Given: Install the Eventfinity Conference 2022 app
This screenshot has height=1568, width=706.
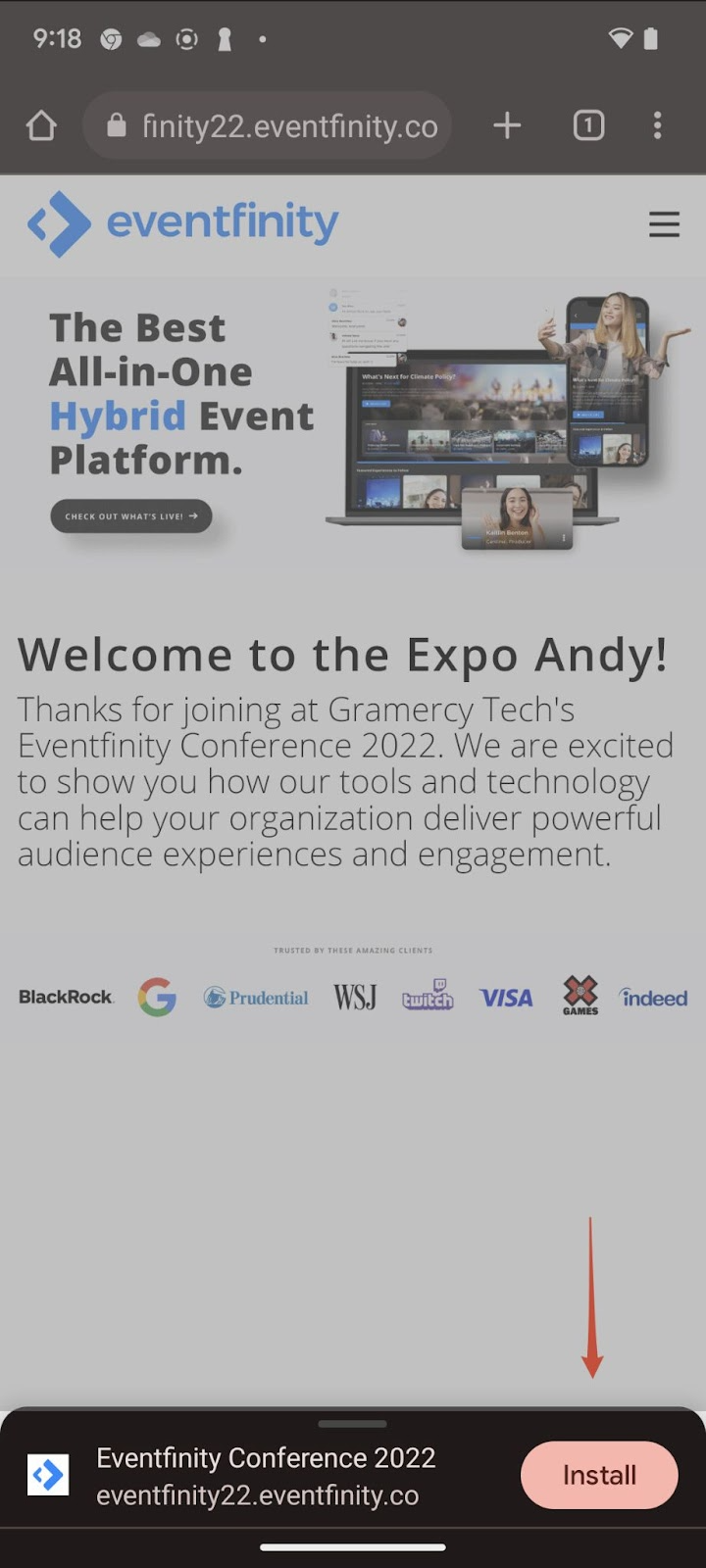Looking at the screenshot, I should point(598,1475).
